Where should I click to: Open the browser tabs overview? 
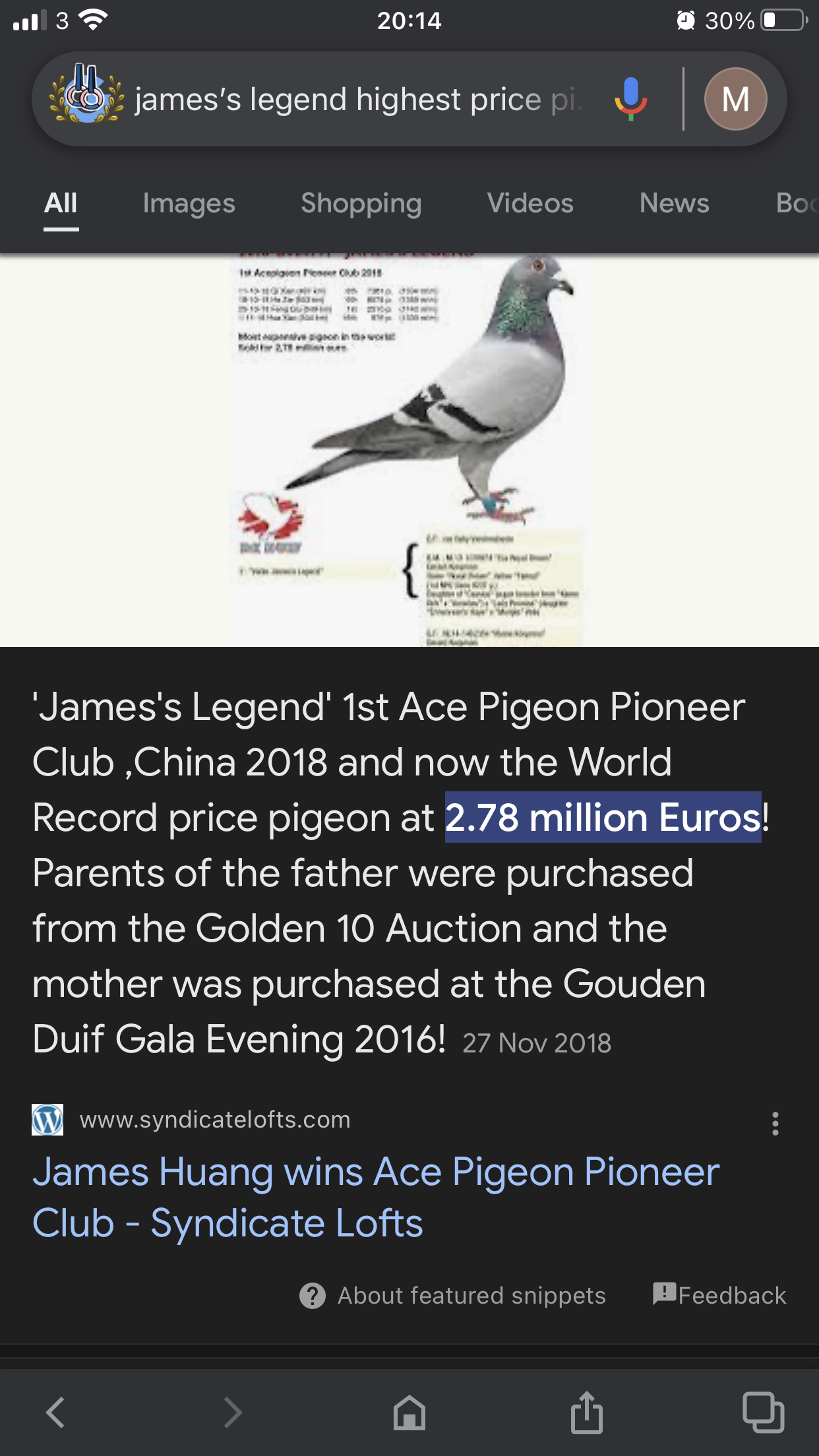(x=764, y=1412)
